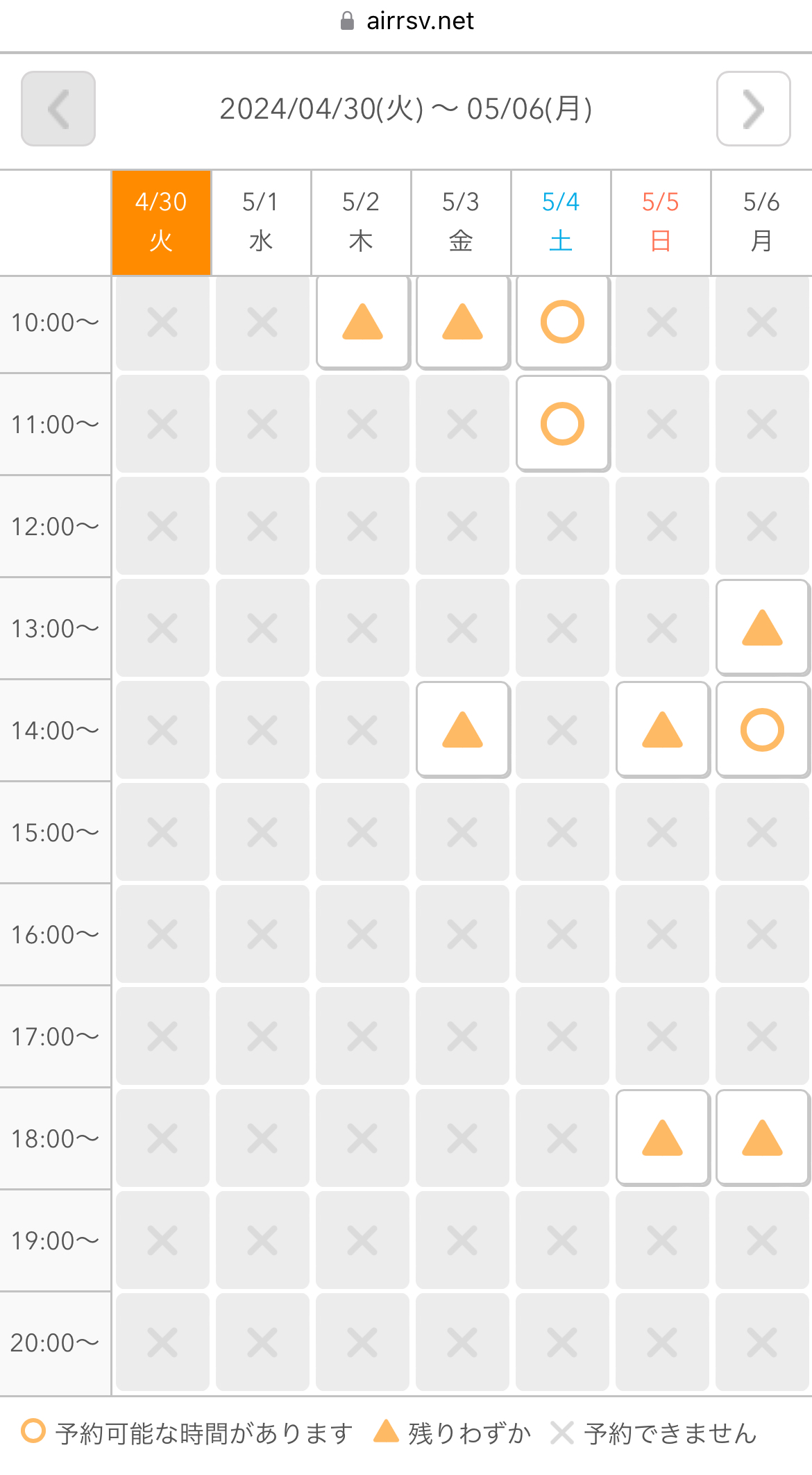
Task: Book the 18:00 slot on 5/5
Action: pos(662,1138)
